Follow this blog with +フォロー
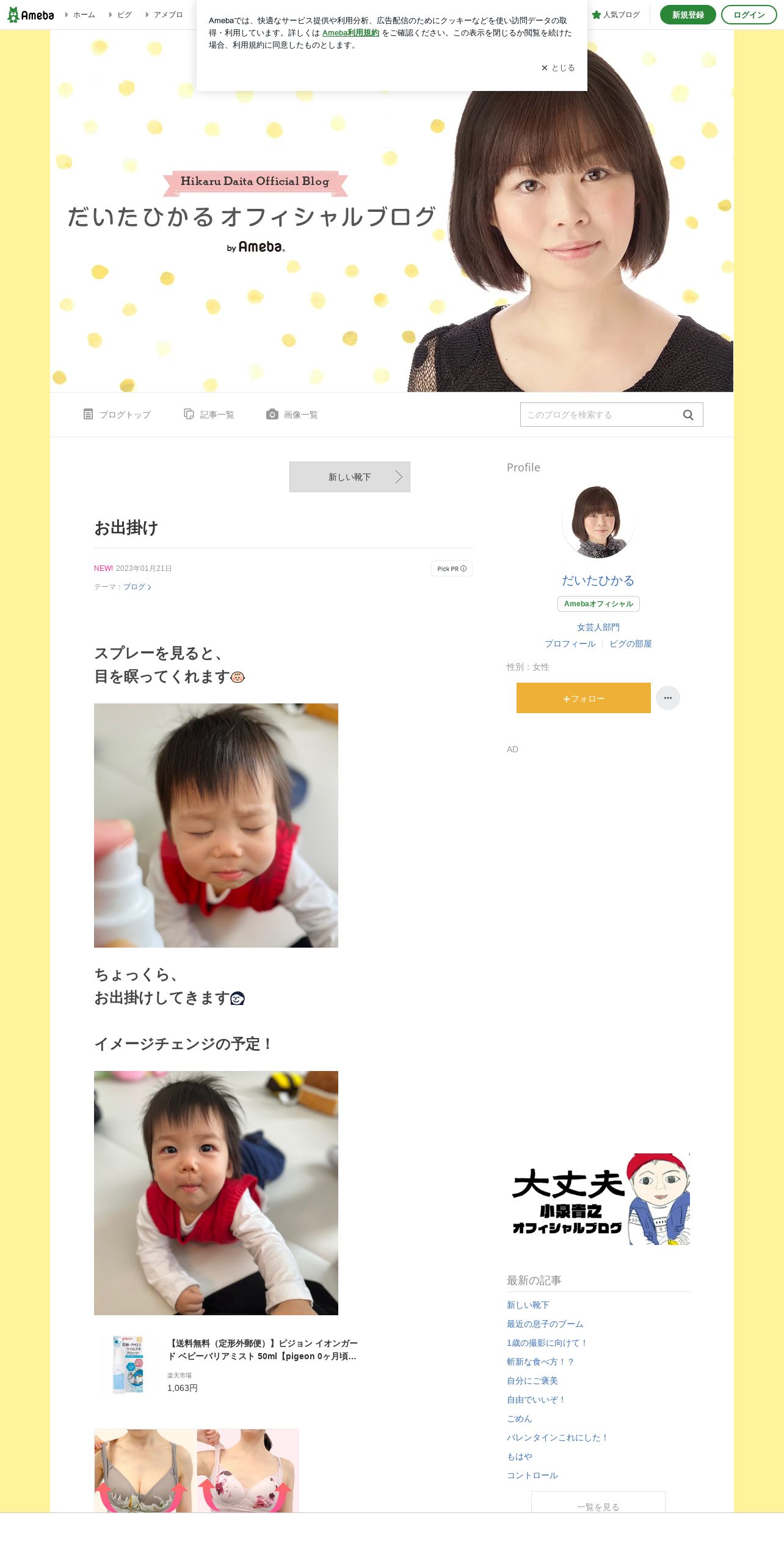The height and width of the screenshot is (1568, 784). point(584,698)
